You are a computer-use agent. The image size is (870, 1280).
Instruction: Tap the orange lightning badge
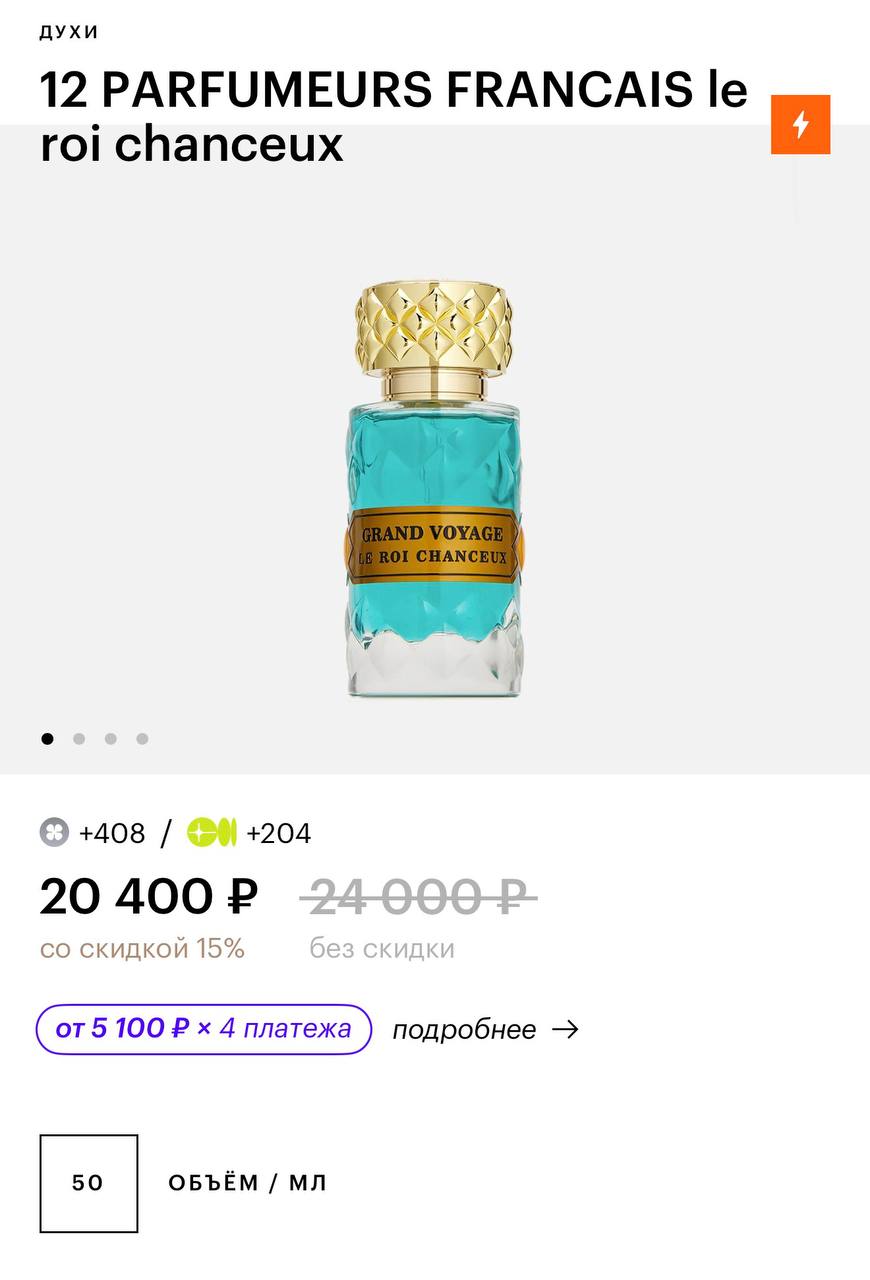click(x=800, y=125)
